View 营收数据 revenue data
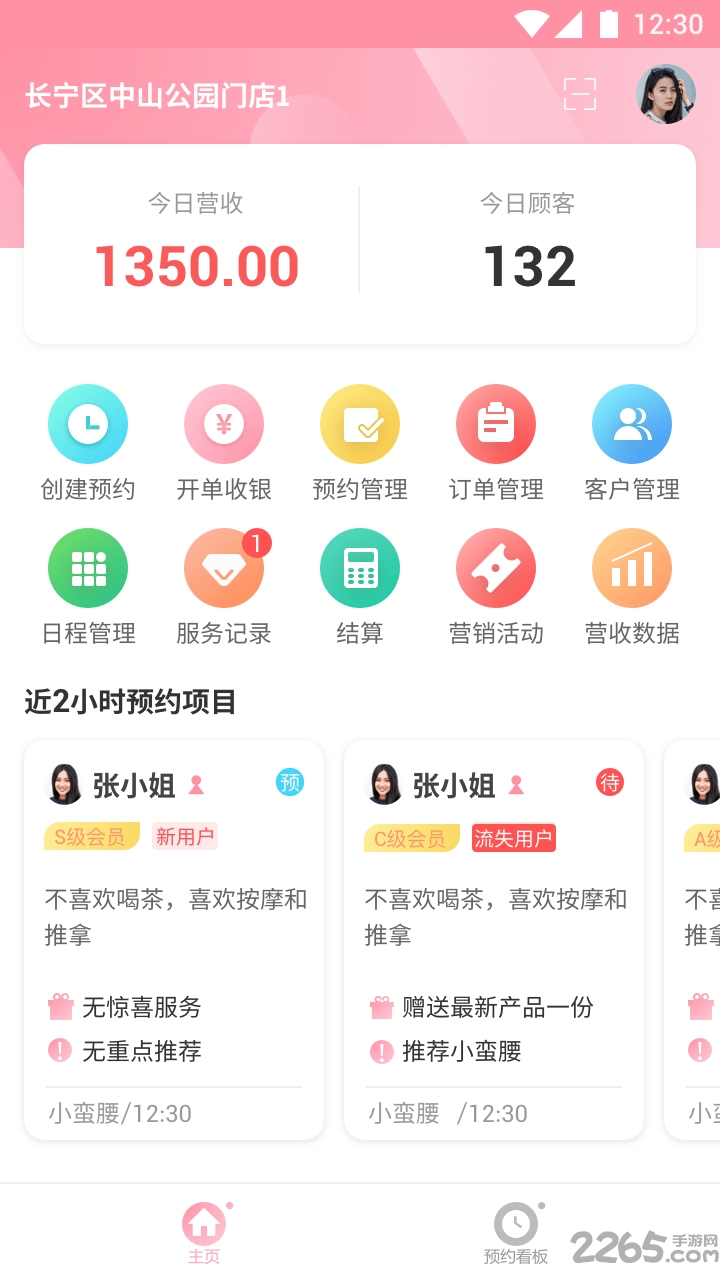 tap(632, 588)
